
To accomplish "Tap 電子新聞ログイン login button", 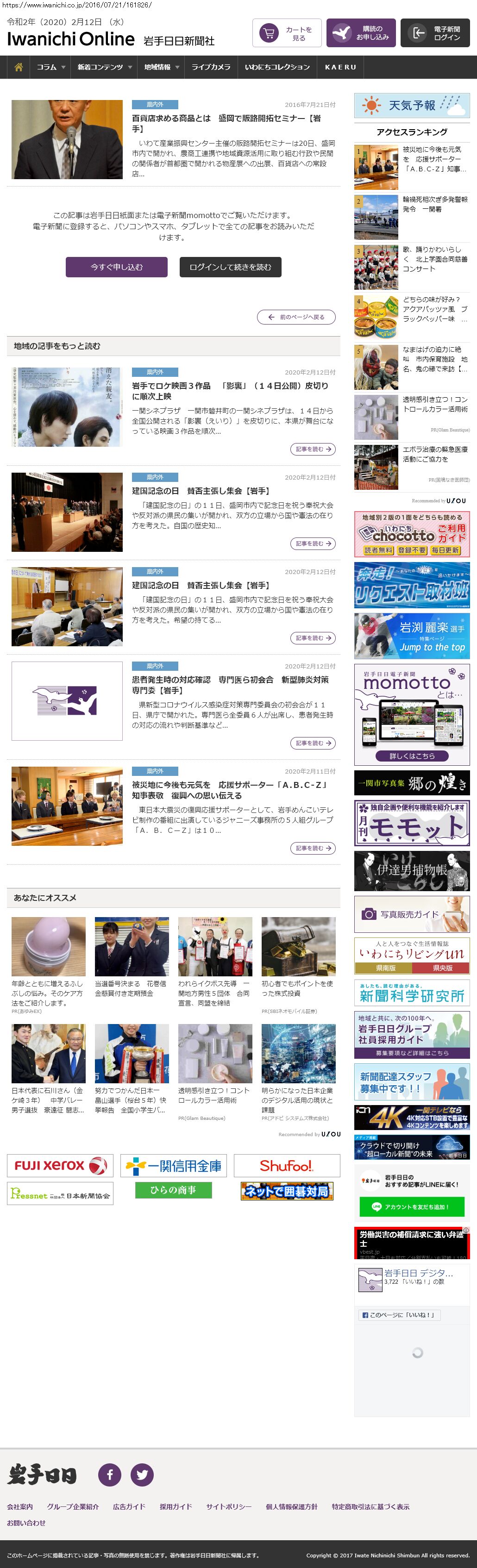I will pyautogui.click(x=434, y=33).
